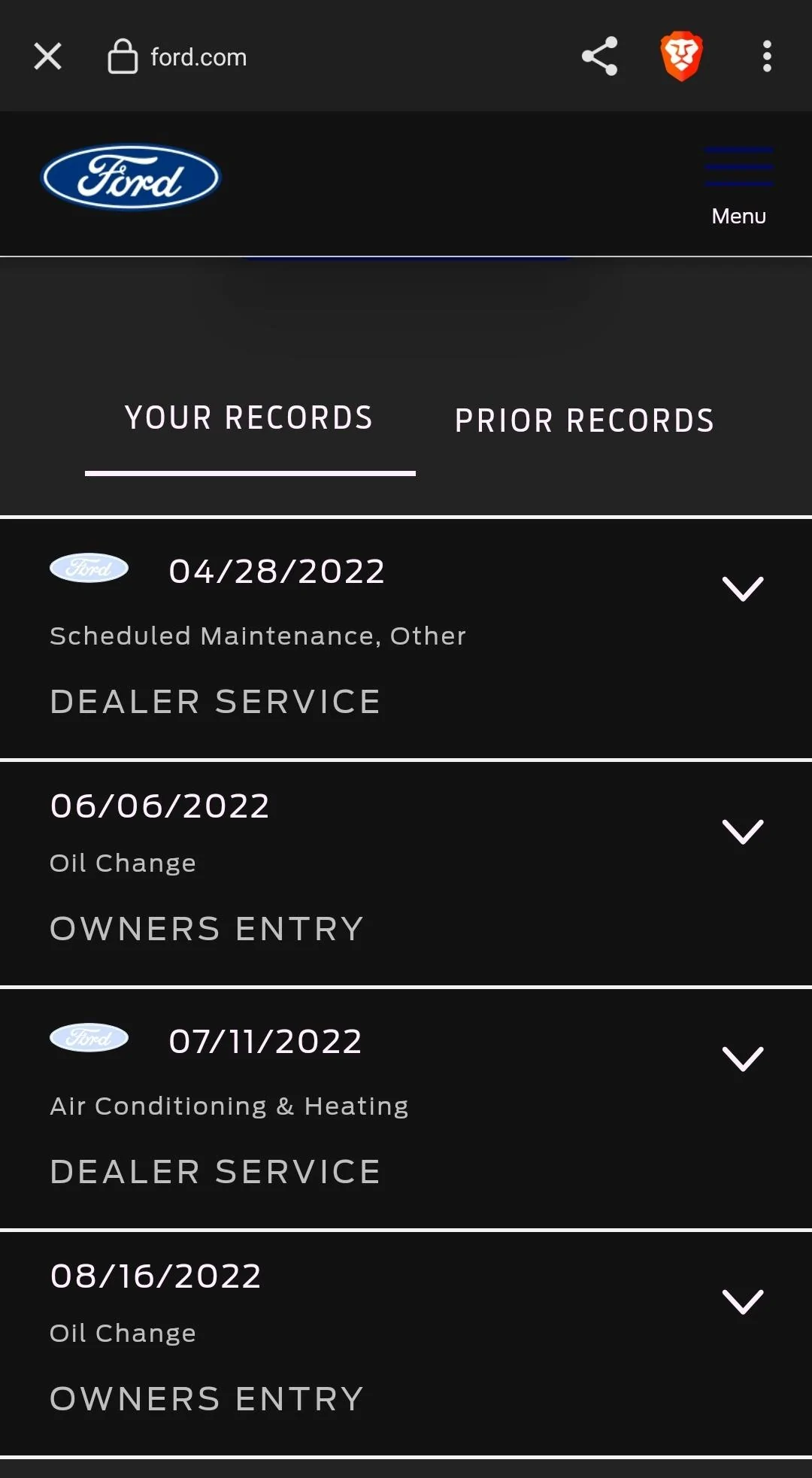Expand the 08/16/2022 Oil Change record
Image resolution: width=812 pixels, height=1478 pixels.
point(742,1301)
